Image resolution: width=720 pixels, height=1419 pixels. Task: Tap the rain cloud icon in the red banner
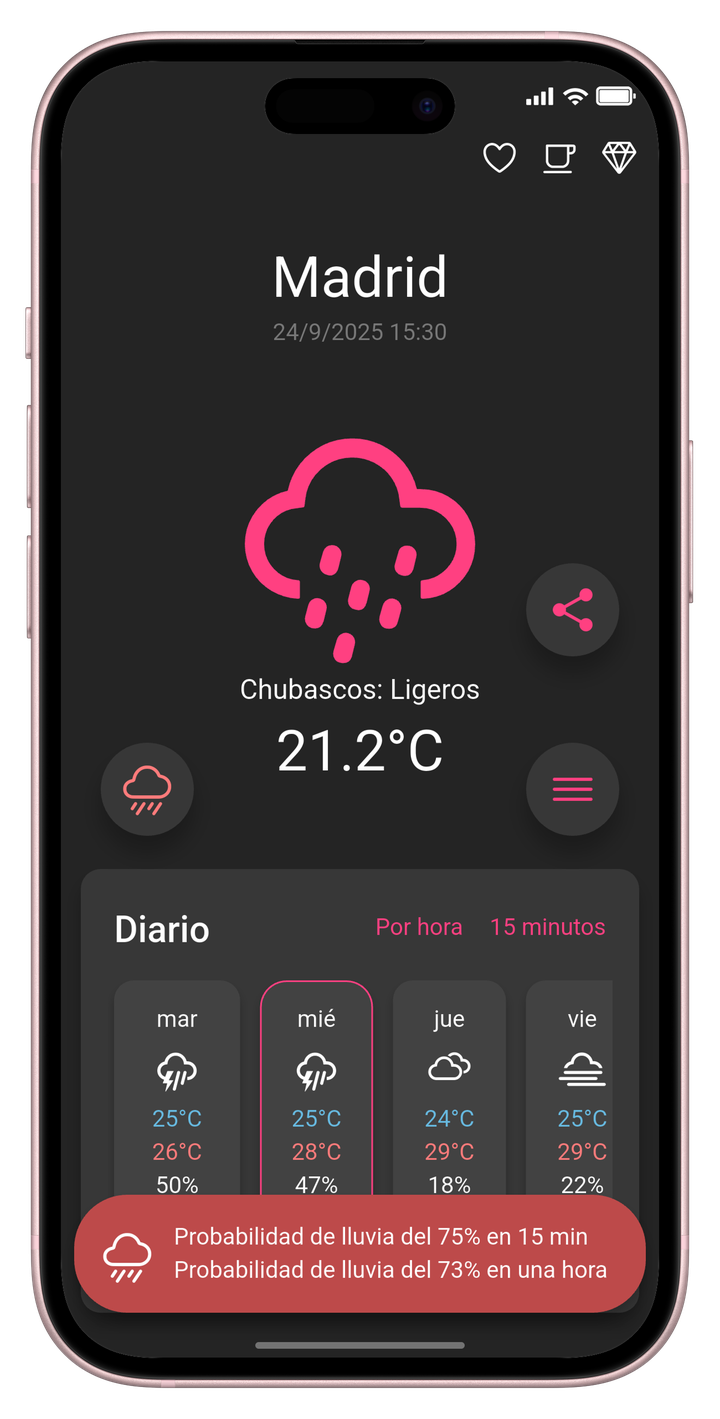127,1254
